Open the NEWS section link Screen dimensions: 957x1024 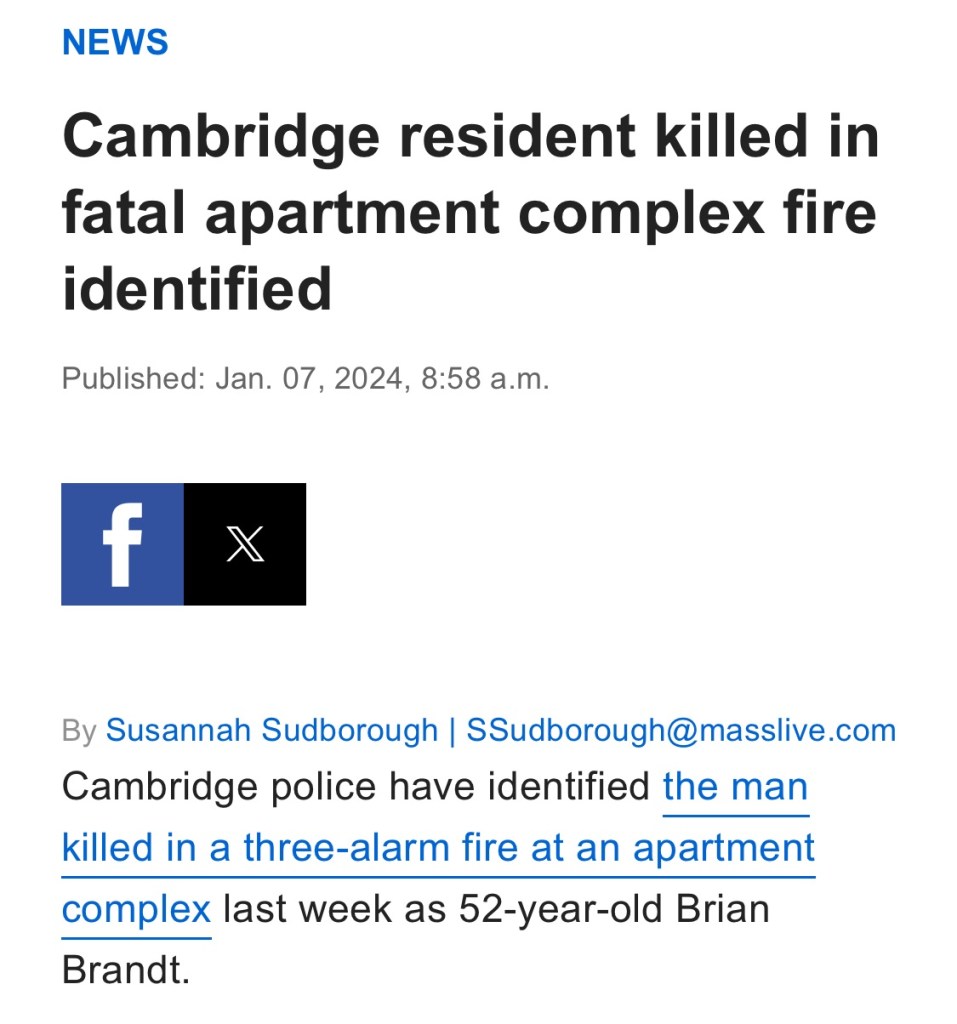[114, 42]
